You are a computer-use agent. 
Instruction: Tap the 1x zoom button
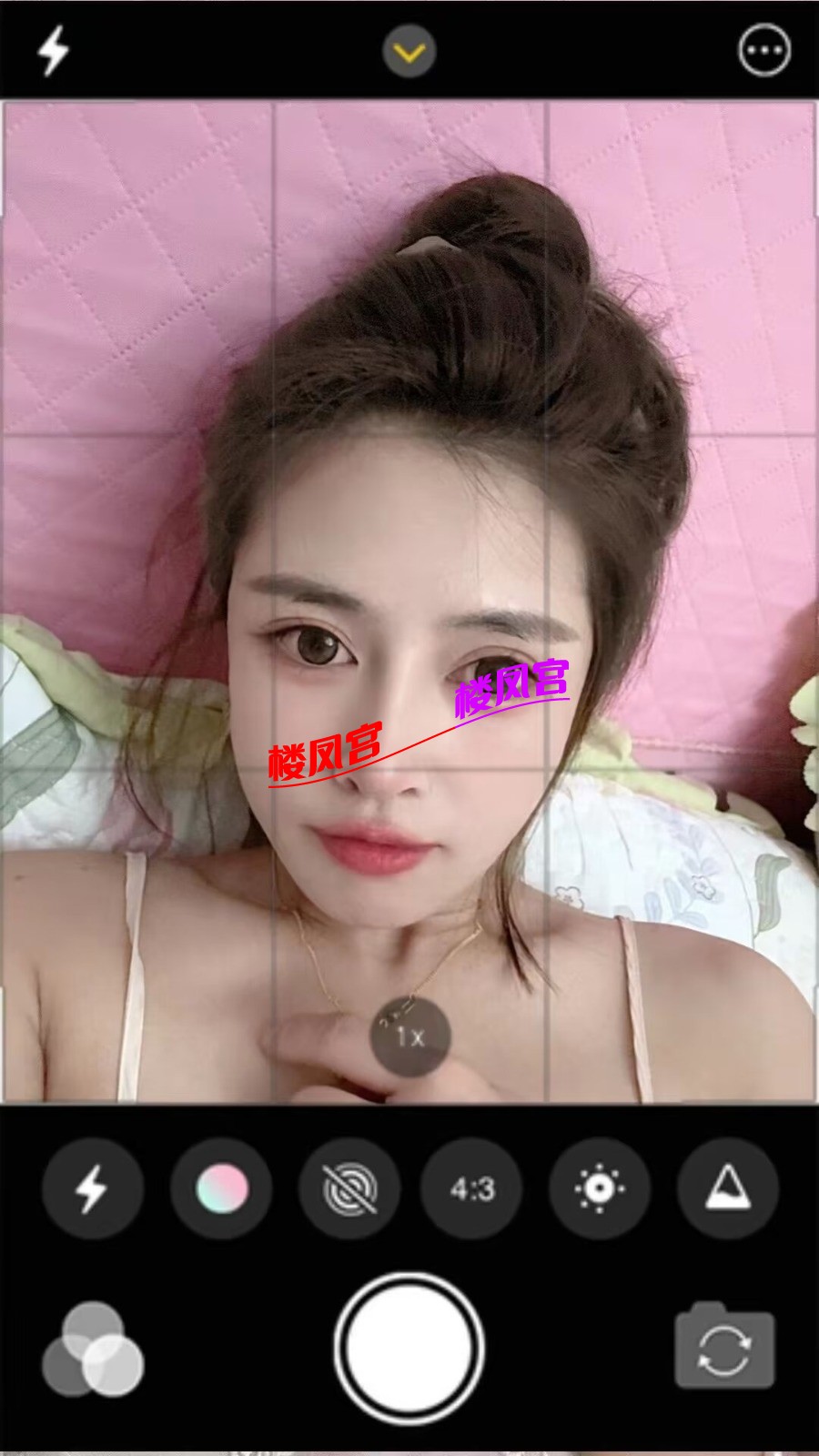tap(409, 1036)
